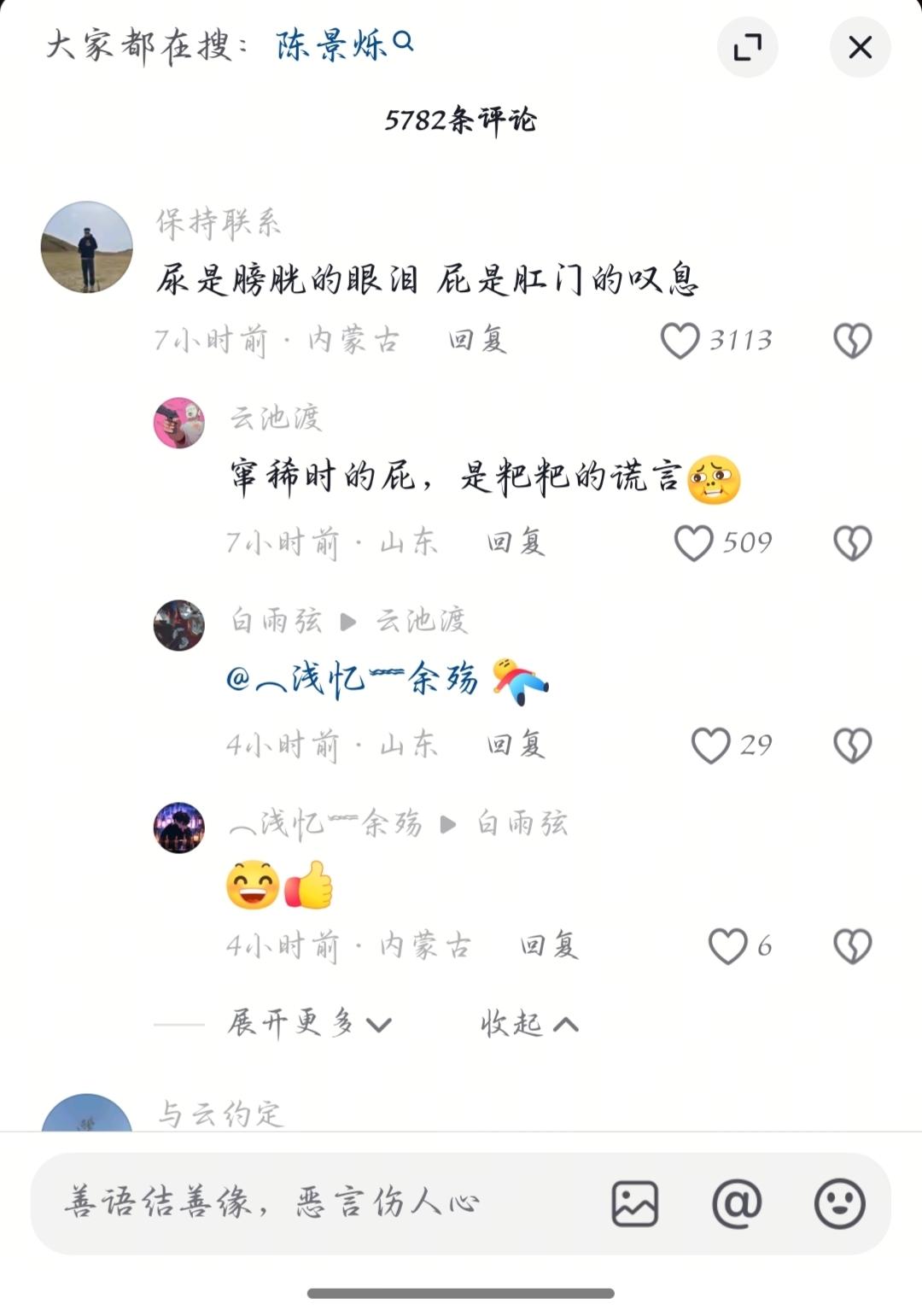Viewport: 922px width, 1316px height.
Task: Open the emoji picker
Action: tap(840, 1203)
